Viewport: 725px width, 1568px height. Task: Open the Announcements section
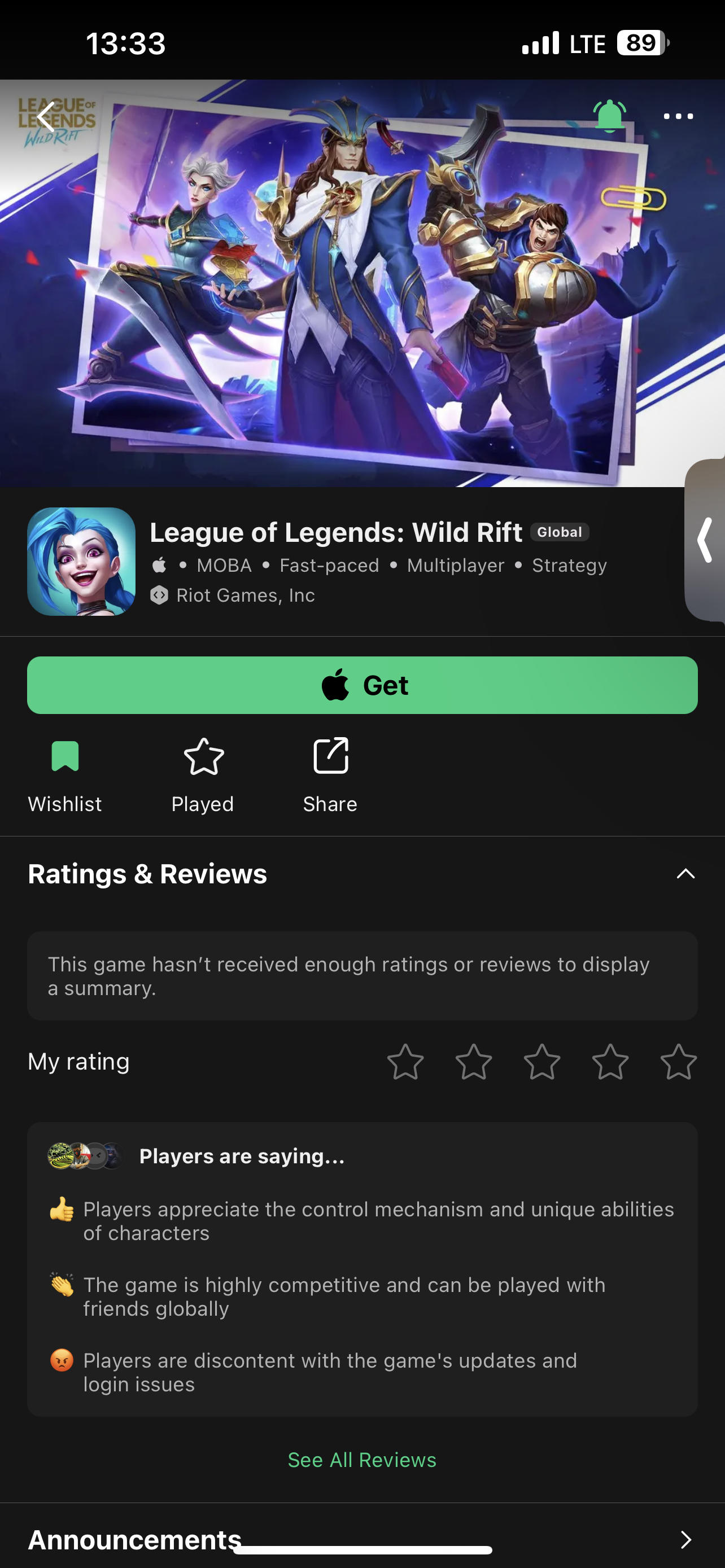(x=685, y=1539)
